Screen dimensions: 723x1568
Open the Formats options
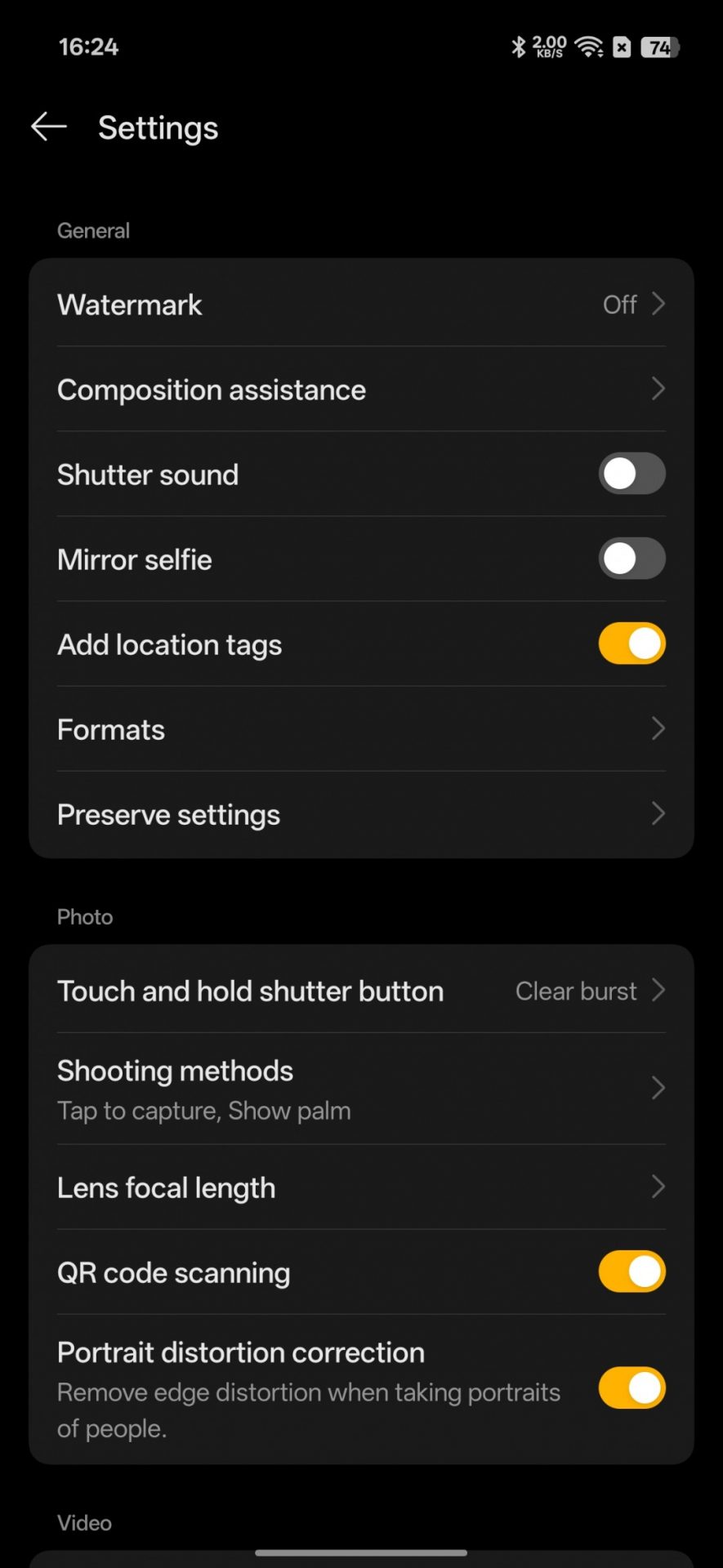[x=360, y=729]
